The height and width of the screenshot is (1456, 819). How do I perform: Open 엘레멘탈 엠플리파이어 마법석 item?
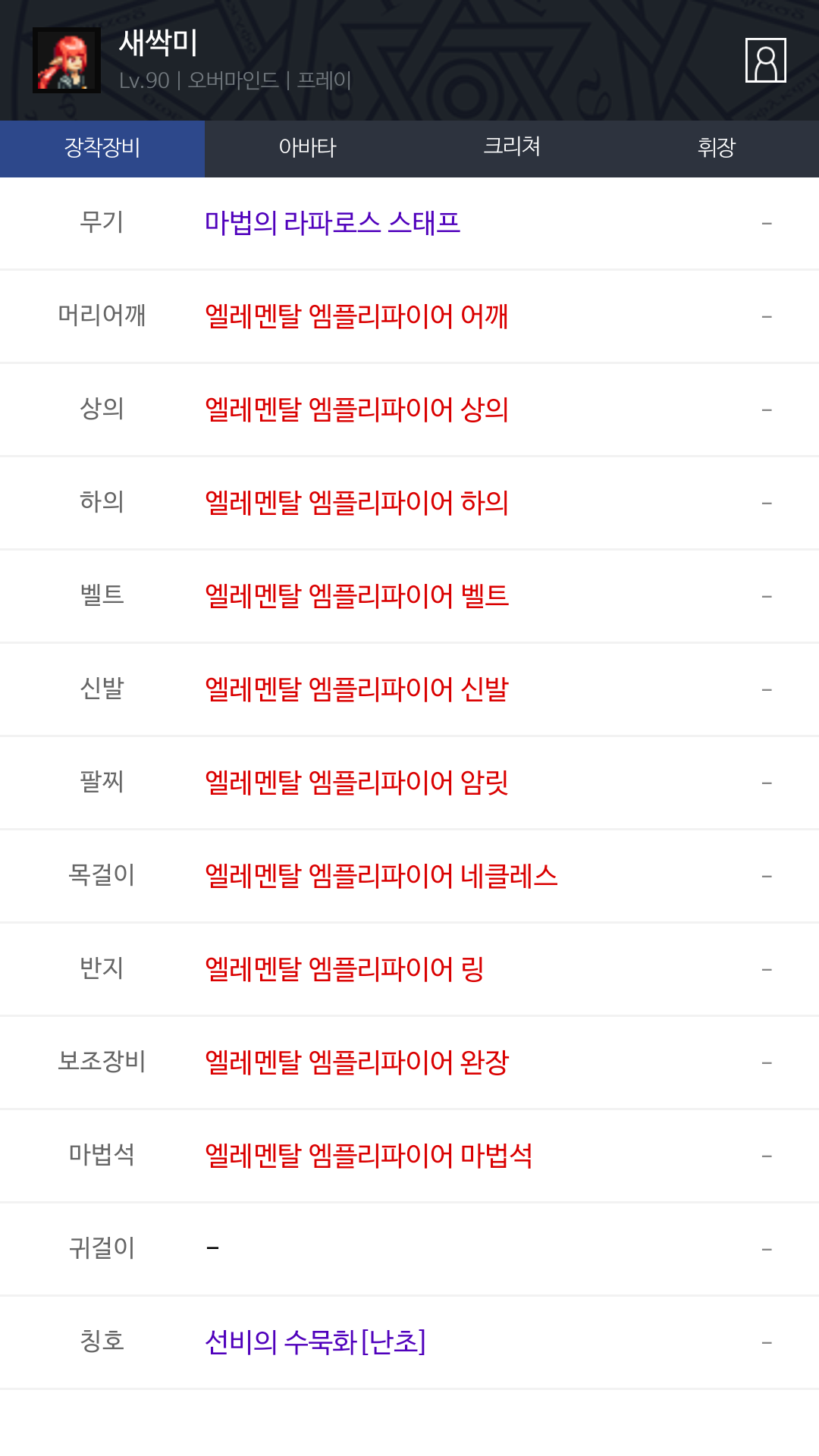(369, 1156)
